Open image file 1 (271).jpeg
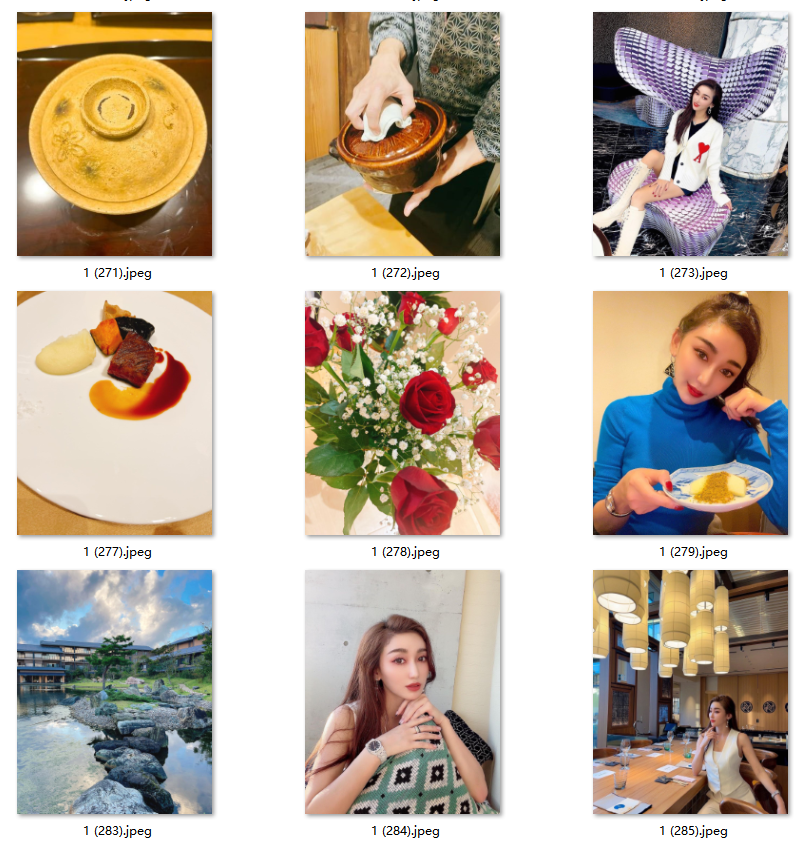 (114, 133)
